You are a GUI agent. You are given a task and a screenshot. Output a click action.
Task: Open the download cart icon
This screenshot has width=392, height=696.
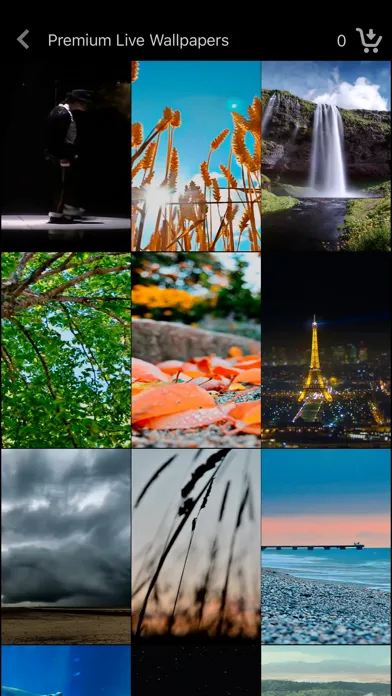(368, 40)
